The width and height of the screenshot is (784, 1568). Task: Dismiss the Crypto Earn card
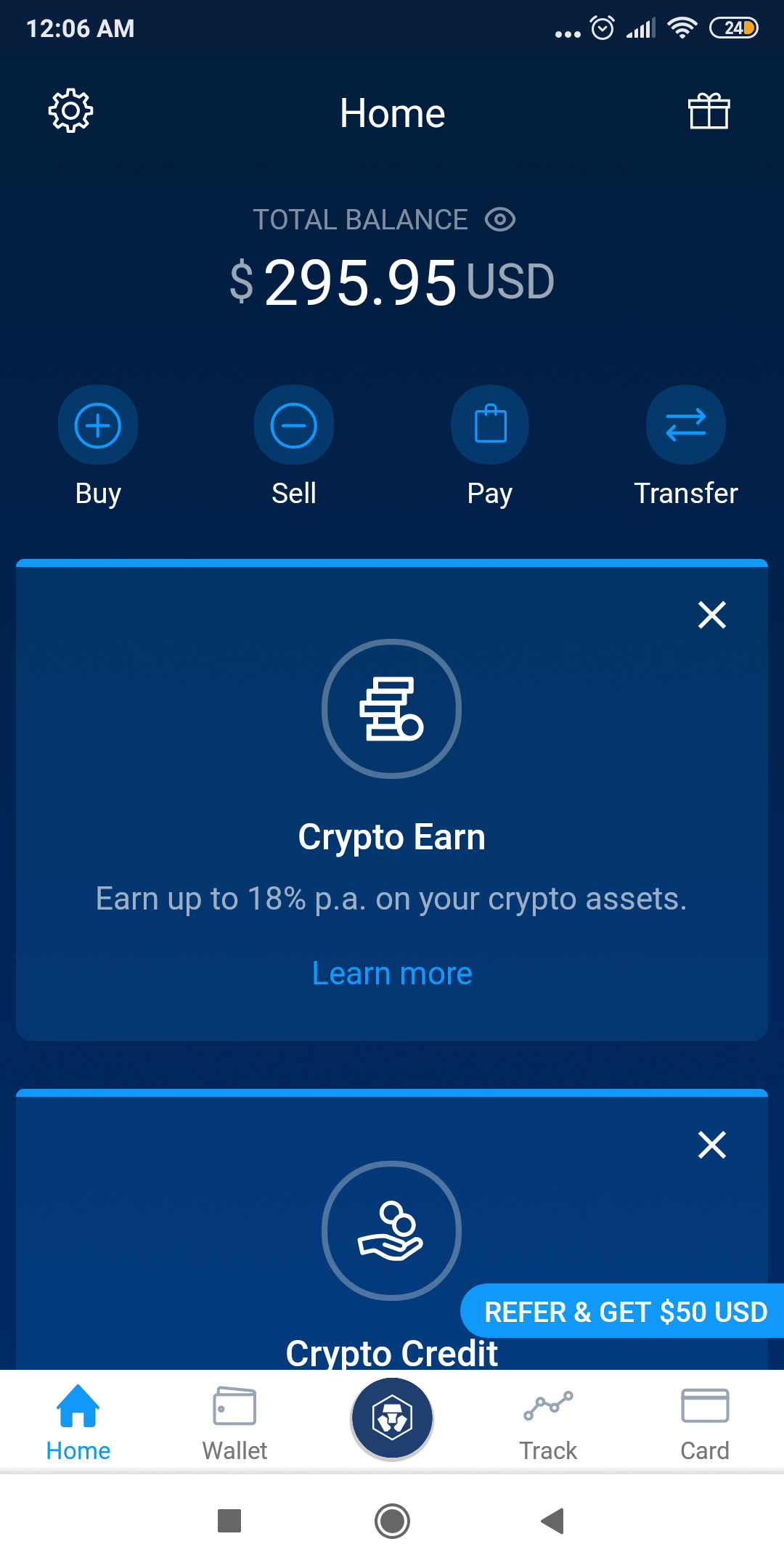tap(711, 615)
